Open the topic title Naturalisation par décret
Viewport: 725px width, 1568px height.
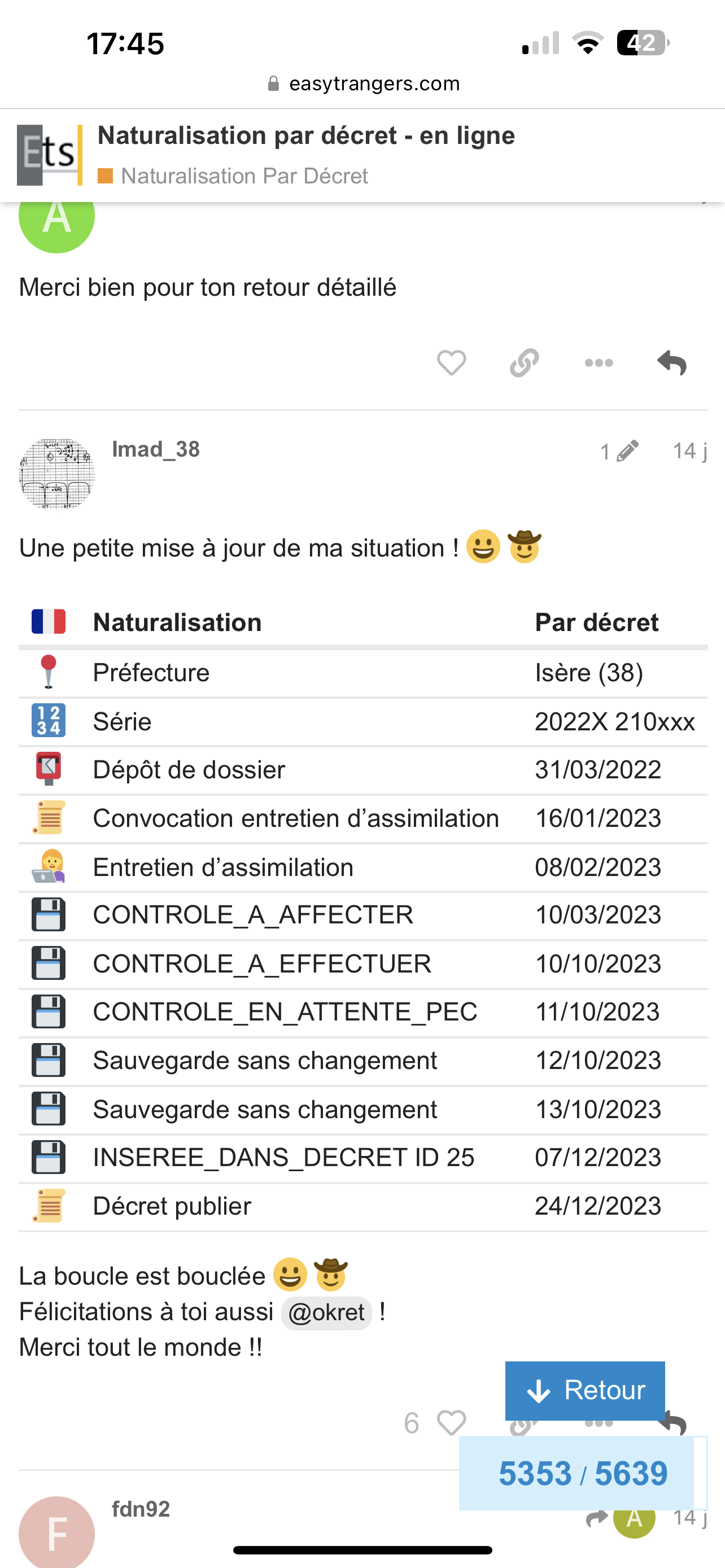[x=306, y=135]
